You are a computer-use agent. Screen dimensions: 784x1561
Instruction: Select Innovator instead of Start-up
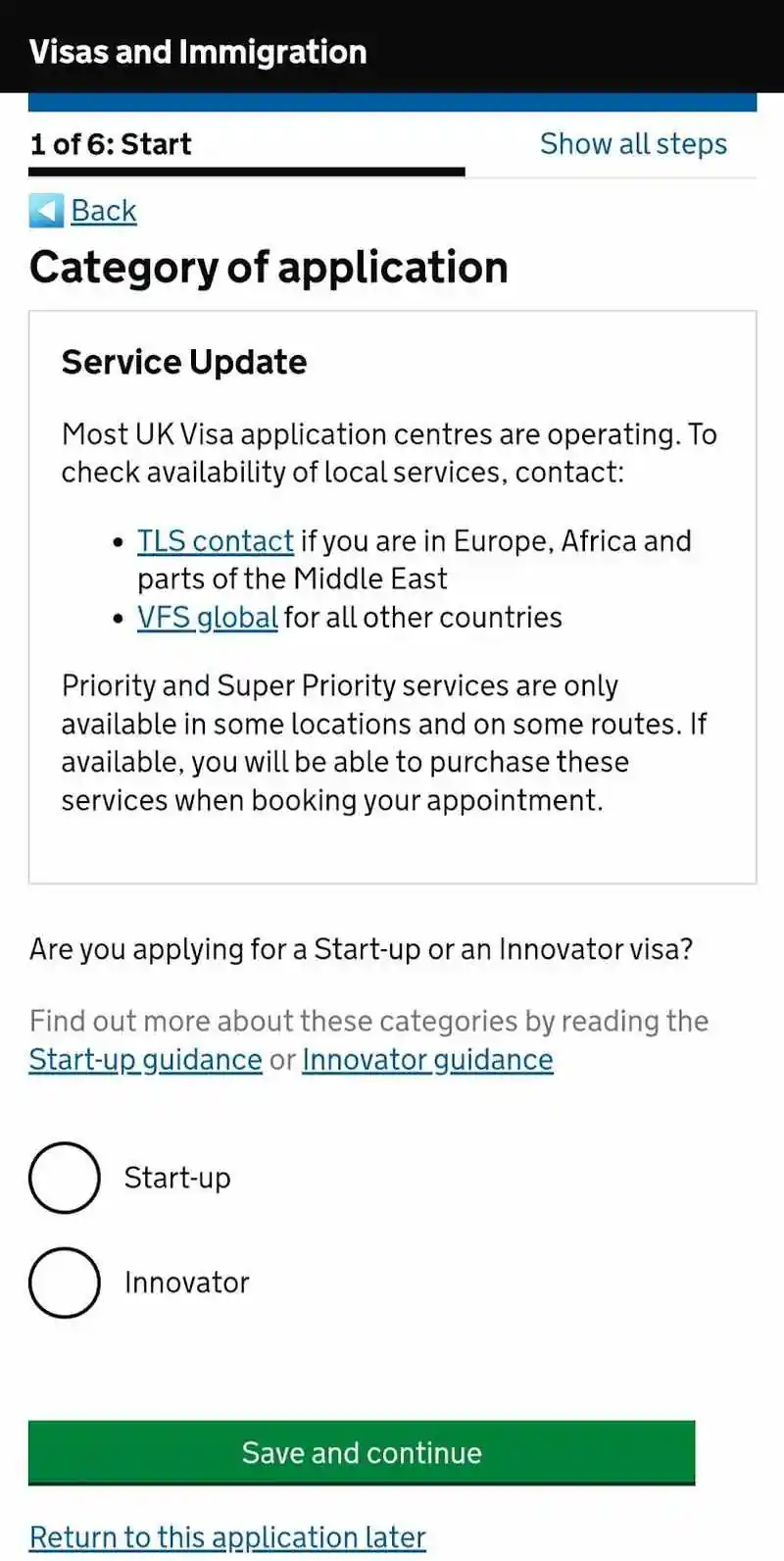(64, 1282)
